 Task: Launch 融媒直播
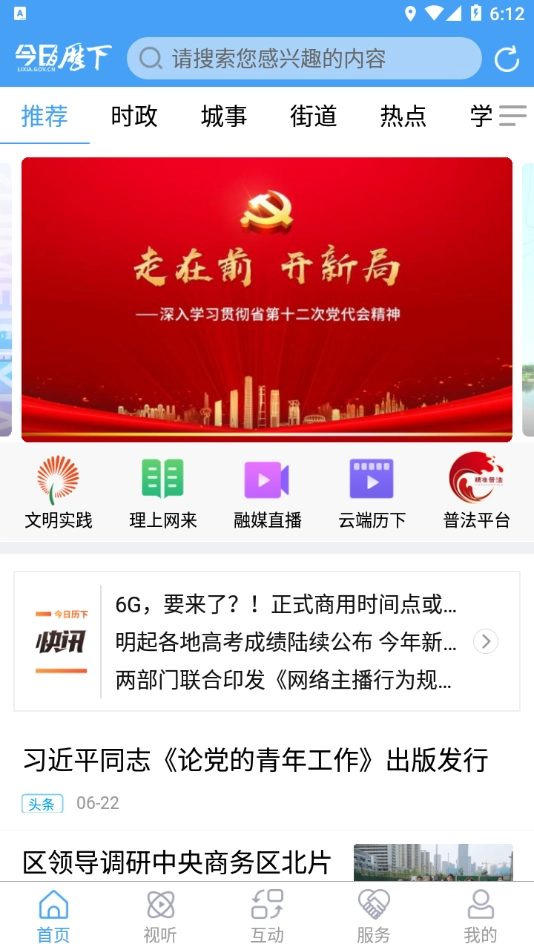point(267,492)
